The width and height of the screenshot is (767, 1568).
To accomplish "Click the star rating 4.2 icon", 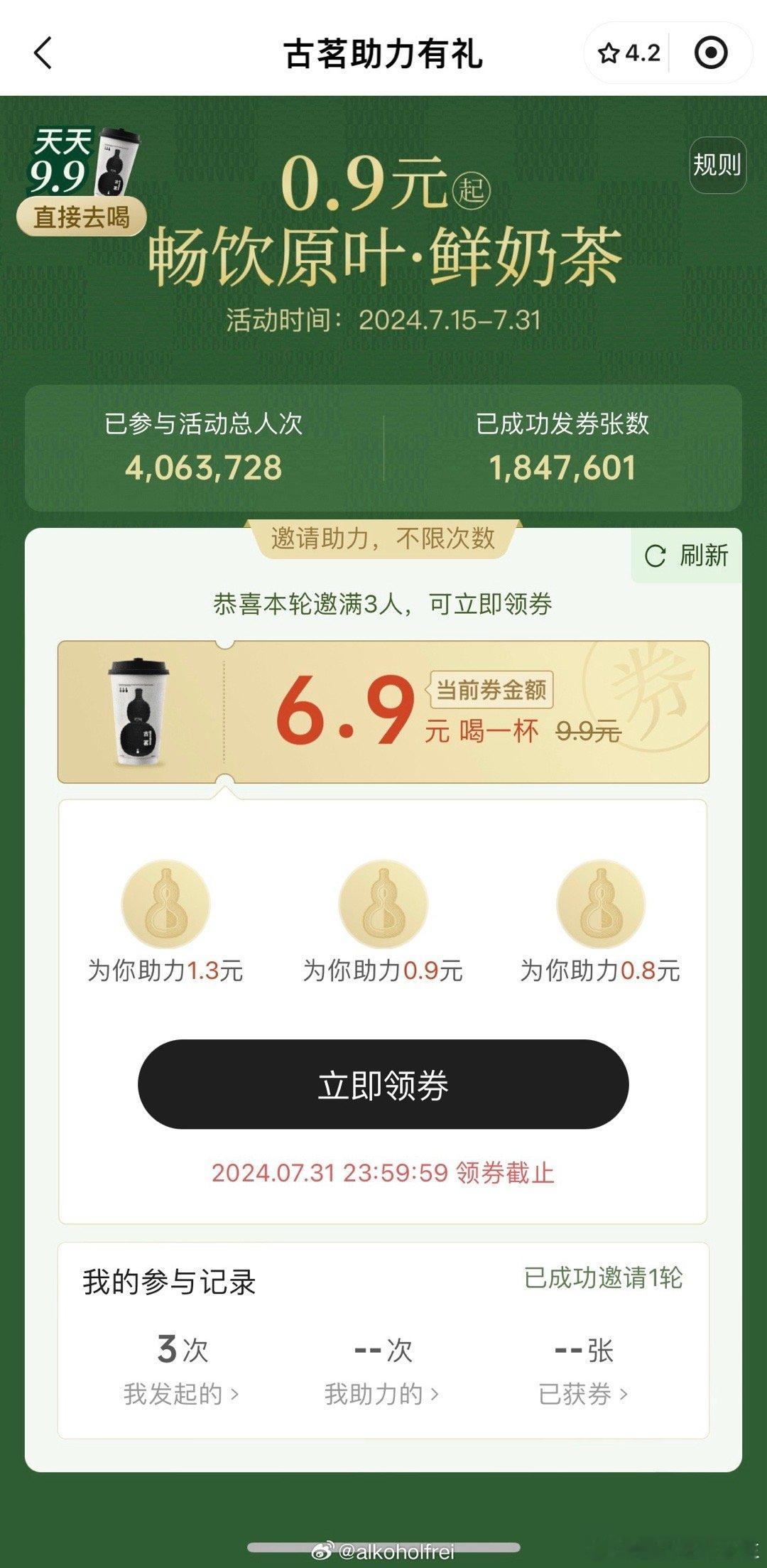I will click(628, 53).
